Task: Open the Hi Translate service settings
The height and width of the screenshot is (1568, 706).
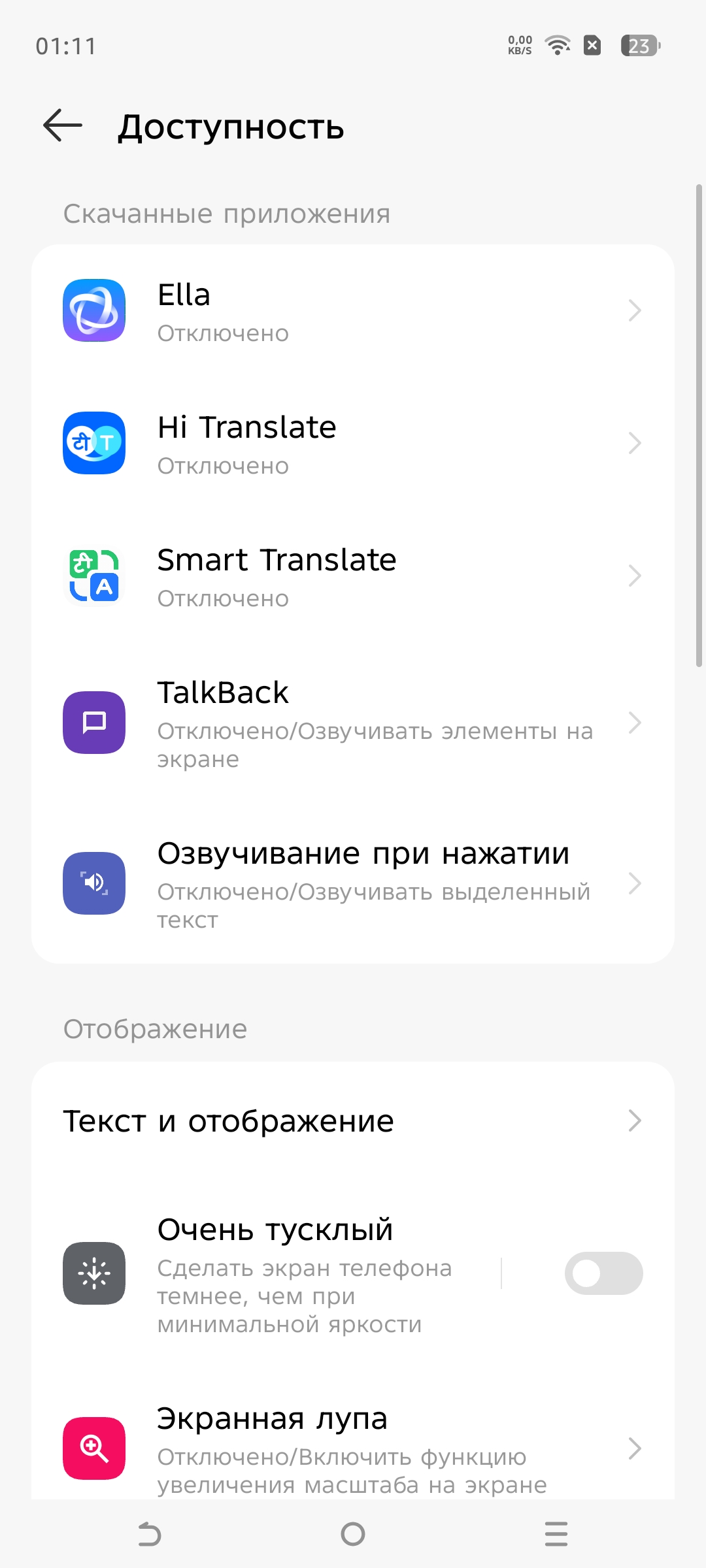Action: coord(353,444)
